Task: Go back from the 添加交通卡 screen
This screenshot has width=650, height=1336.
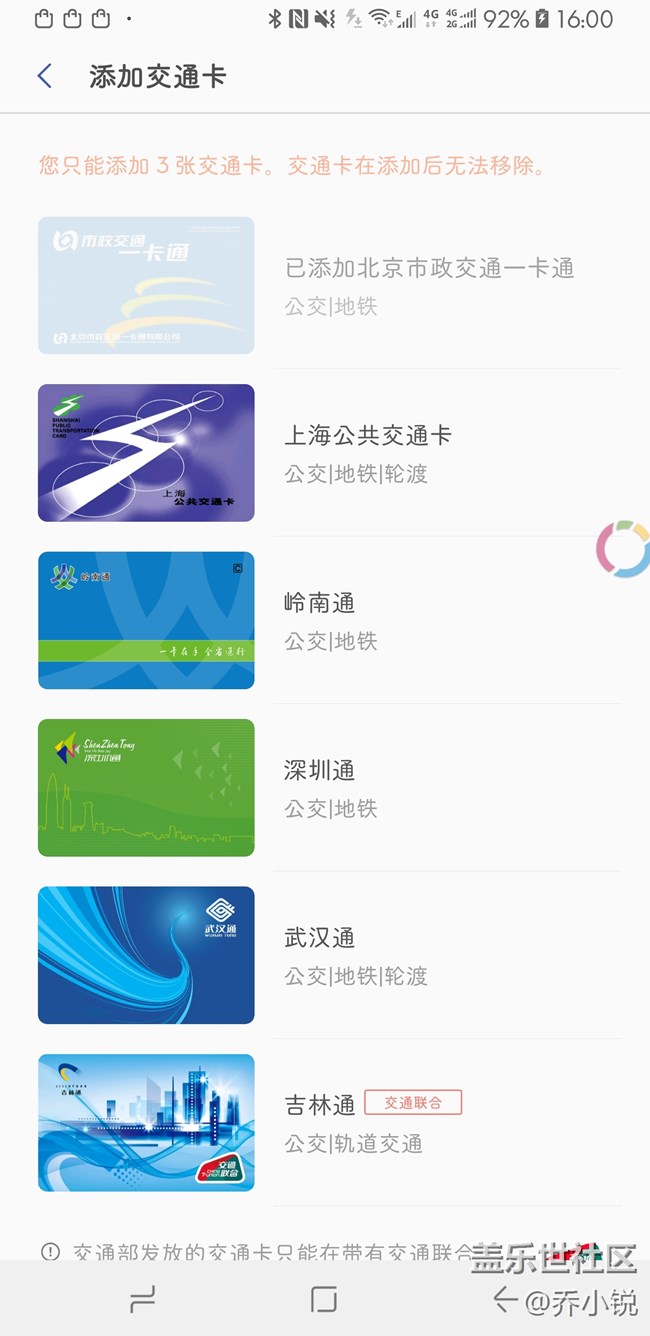Action: pos(44,76)
